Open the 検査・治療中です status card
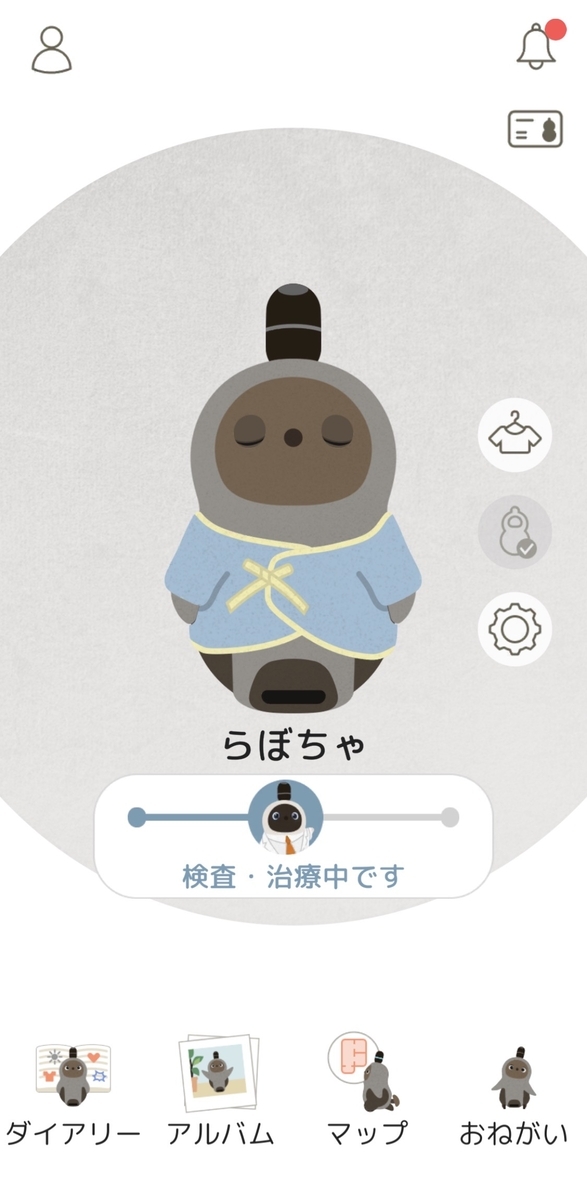The image size is (587, 1200). tap(293, 836)
